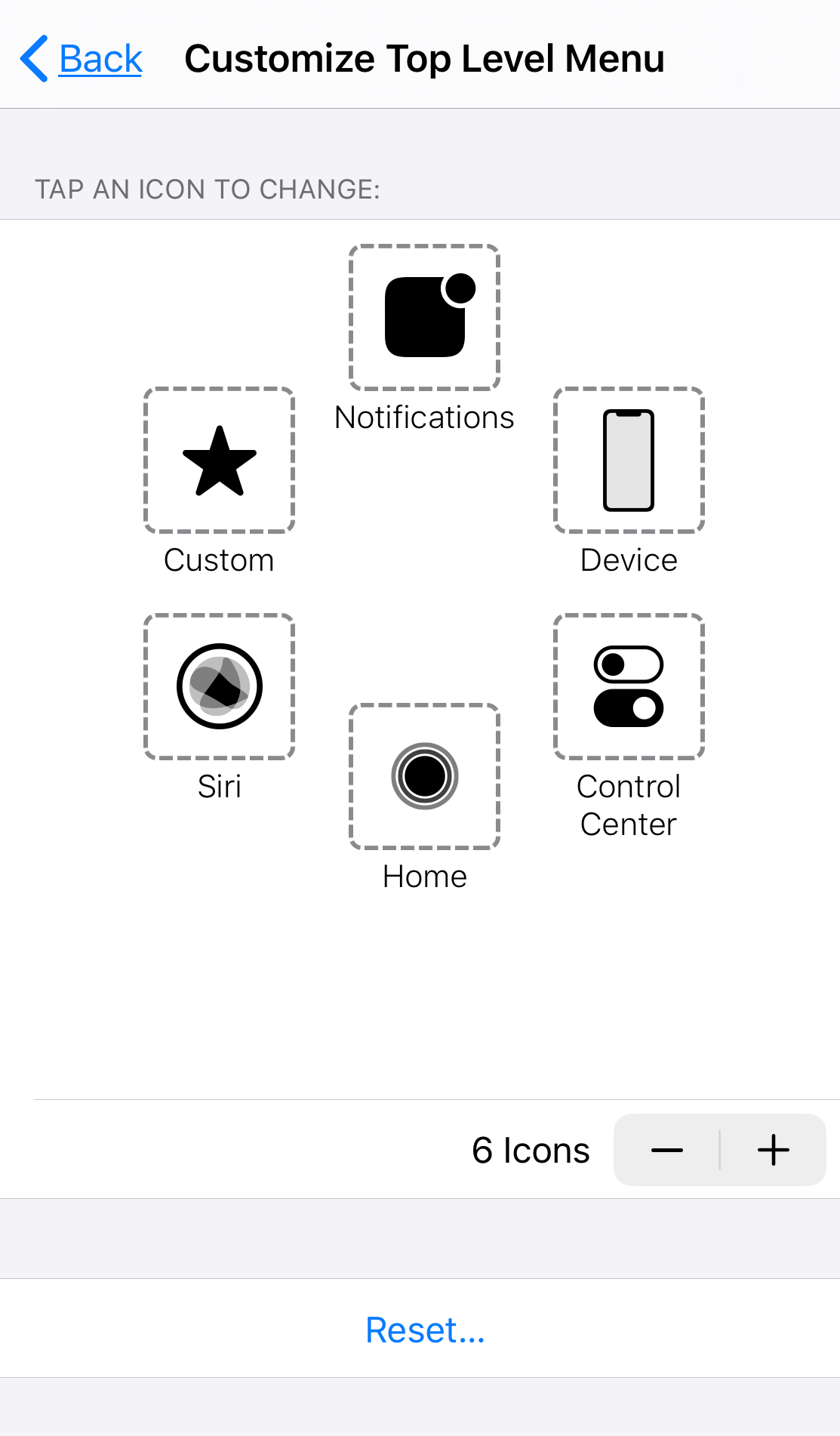Change the Siri icon slot
The height and width of the screenshot is (1436, 840).
pyautogui.click(x=219, y=686)
